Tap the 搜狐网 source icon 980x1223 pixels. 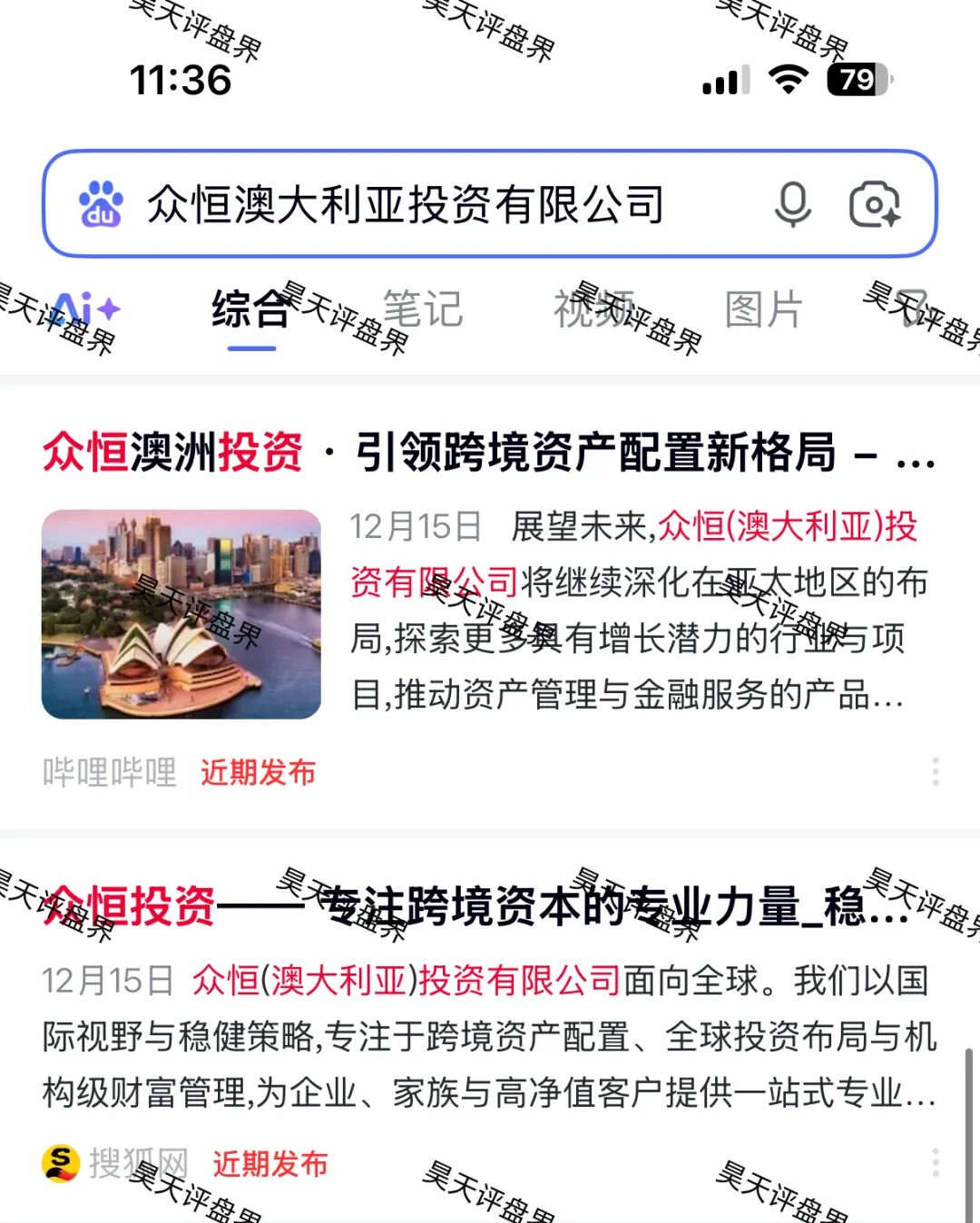point(62,1164)
